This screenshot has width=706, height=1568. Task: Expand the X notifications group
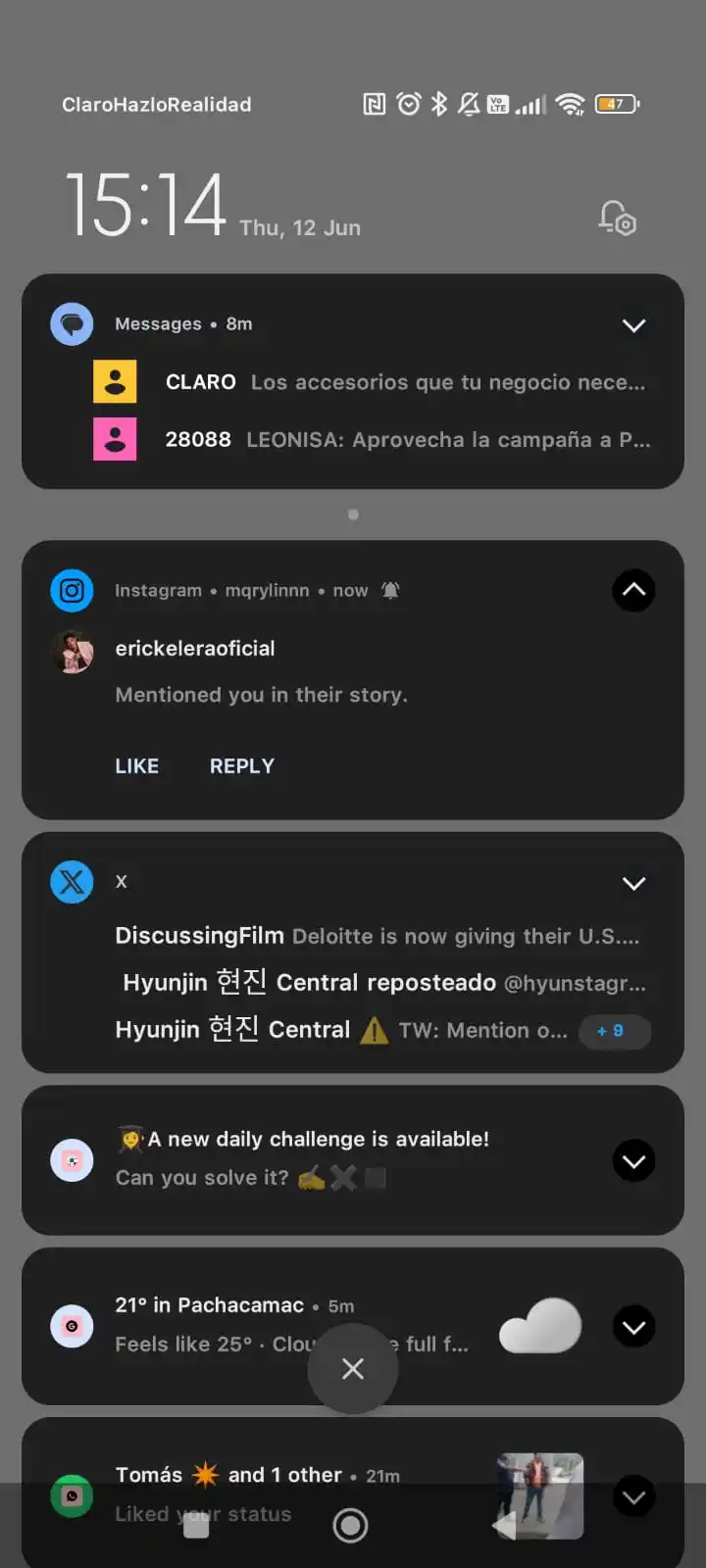[x=633, y=883]
